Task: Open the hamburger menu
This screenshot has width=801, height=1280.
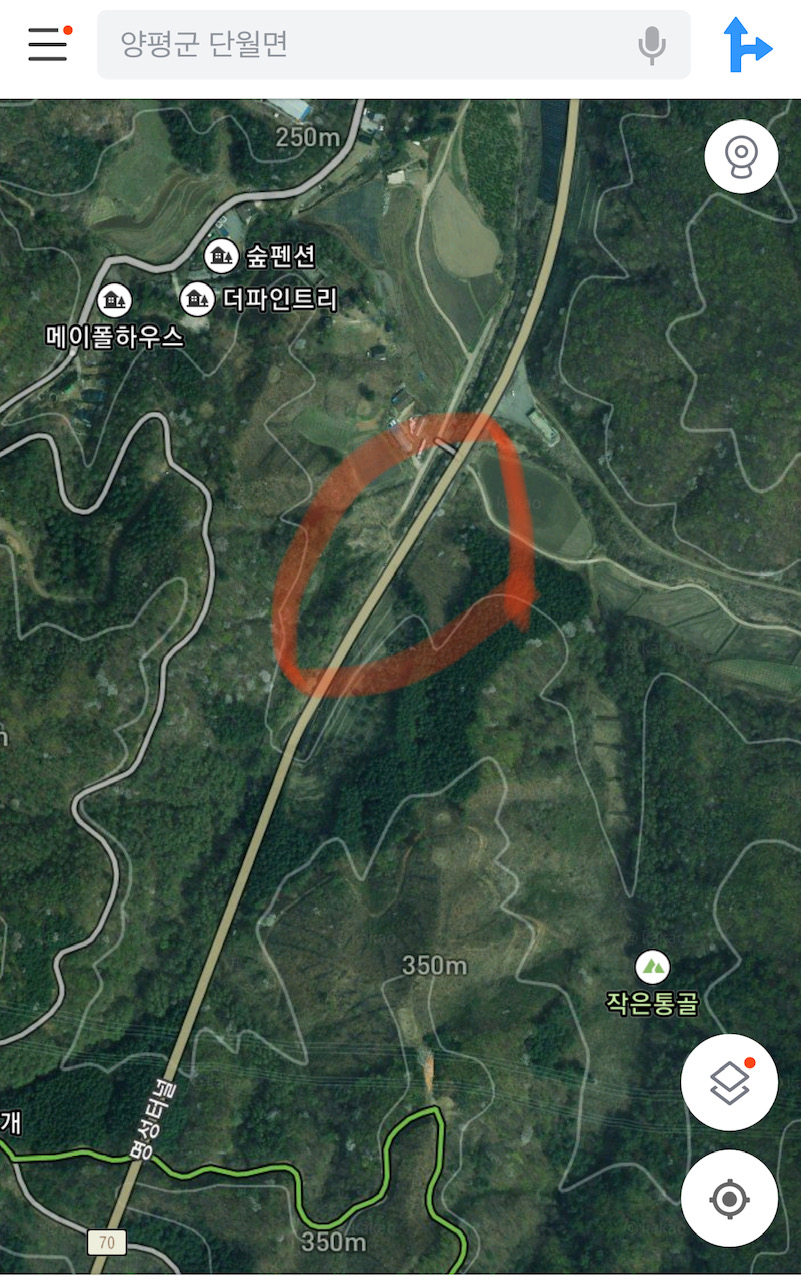Action: pyautogui.click(x=47, y=44)
